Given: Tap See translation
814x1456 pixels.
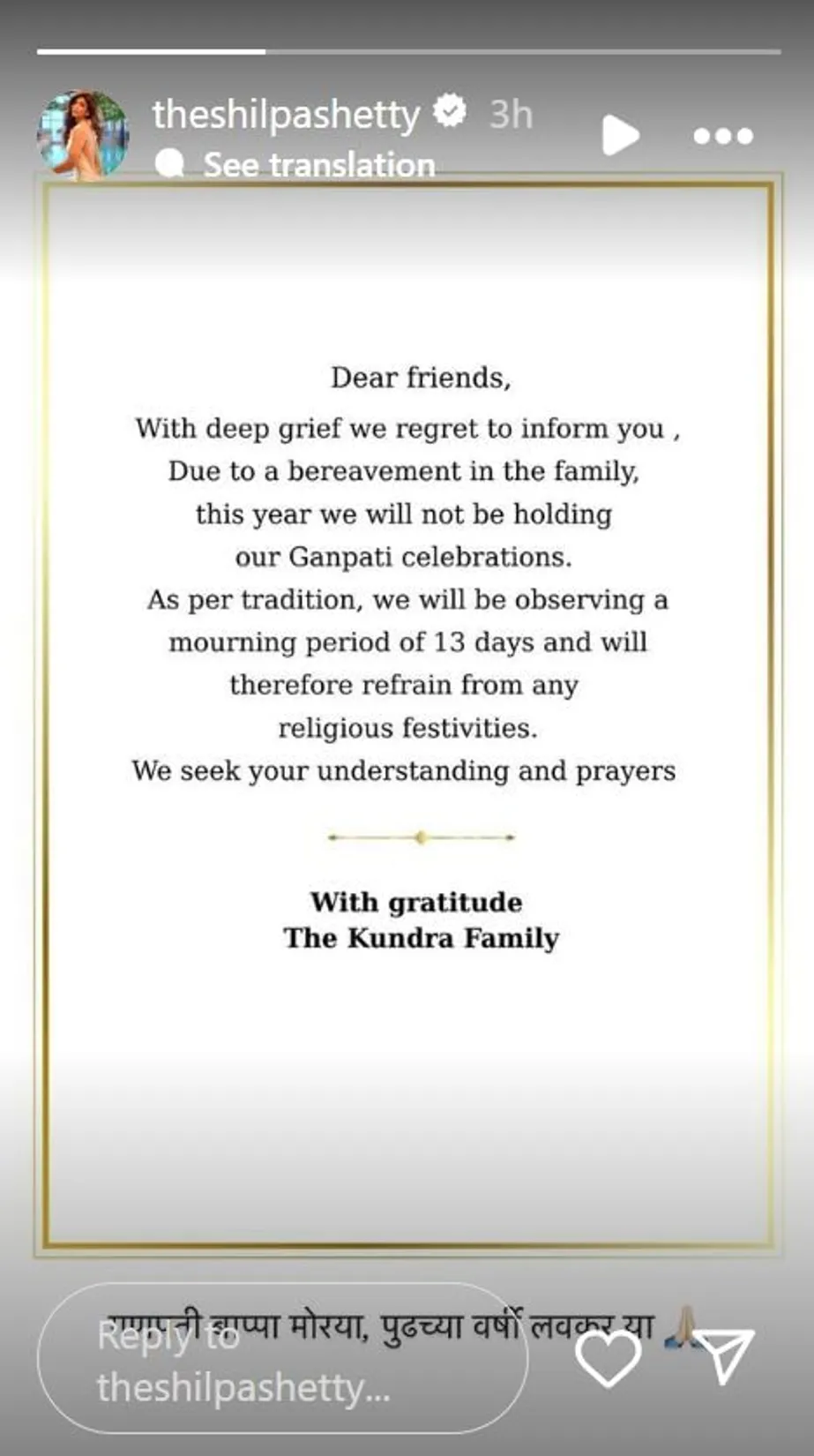Looking at the screenshot, I should pyautogui.click(x=318, y=165).
